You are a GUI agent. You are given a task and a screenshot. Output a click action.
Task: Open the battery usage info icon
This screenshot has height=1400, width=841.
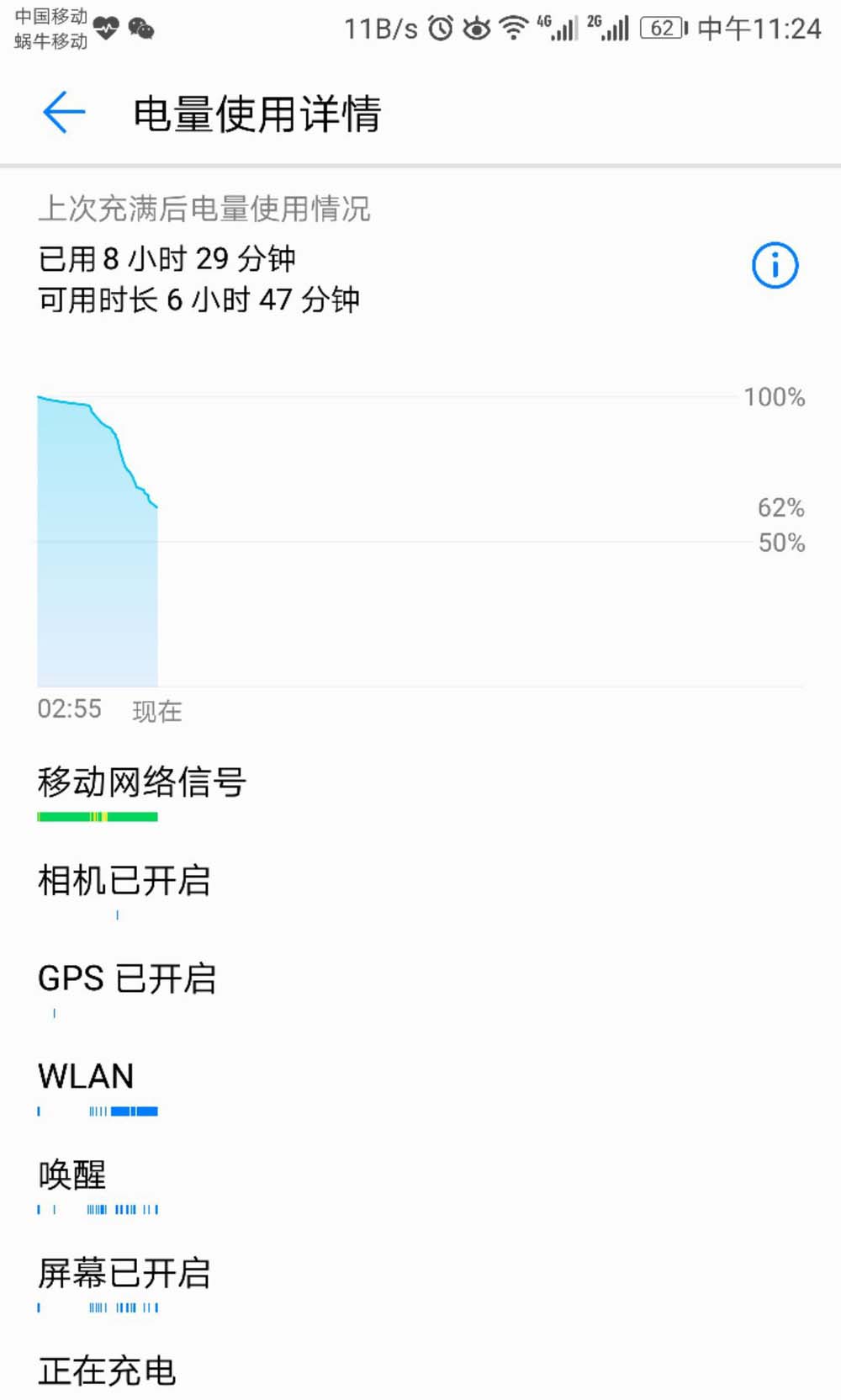tap(775, 266)
